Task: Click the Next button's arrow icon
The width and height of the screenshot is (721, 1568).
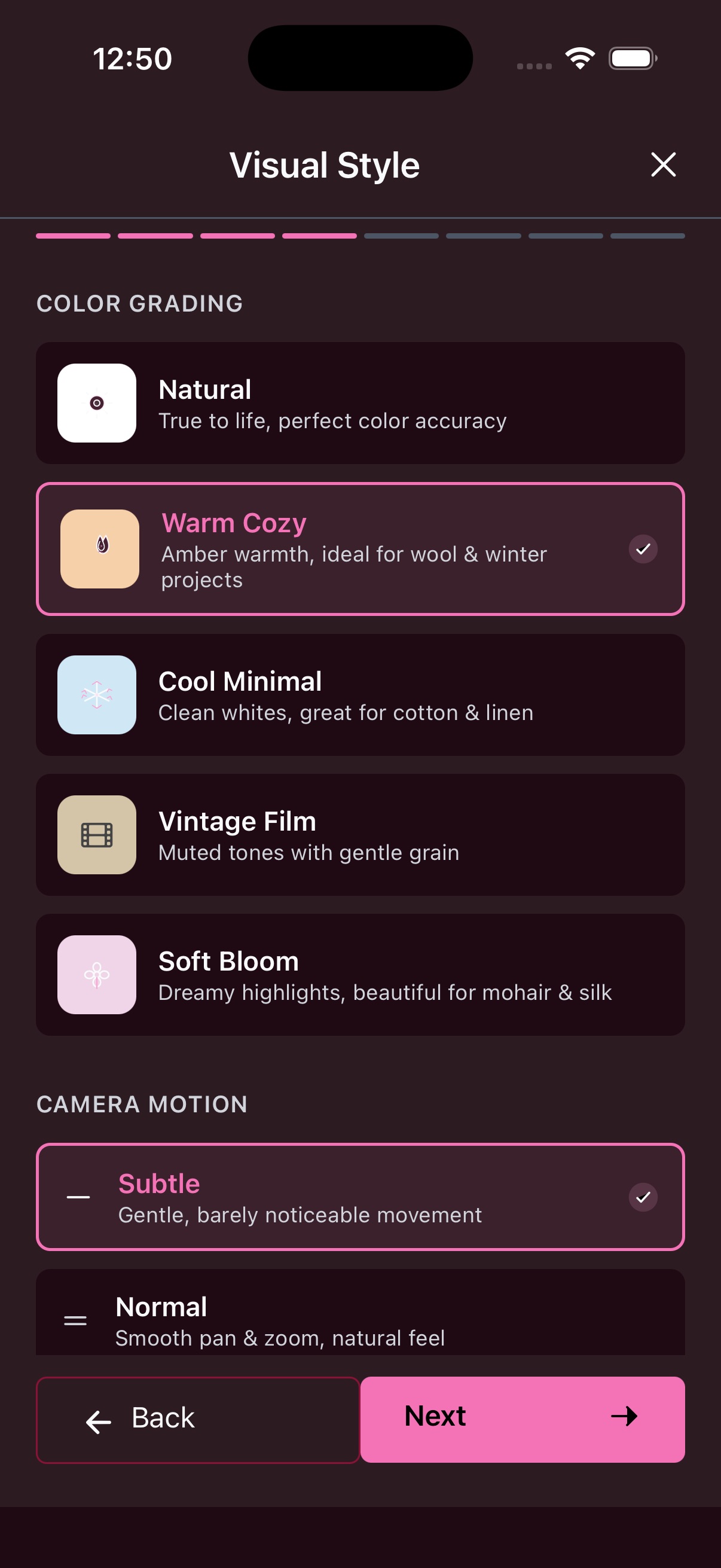Action: pos(624,1417)
